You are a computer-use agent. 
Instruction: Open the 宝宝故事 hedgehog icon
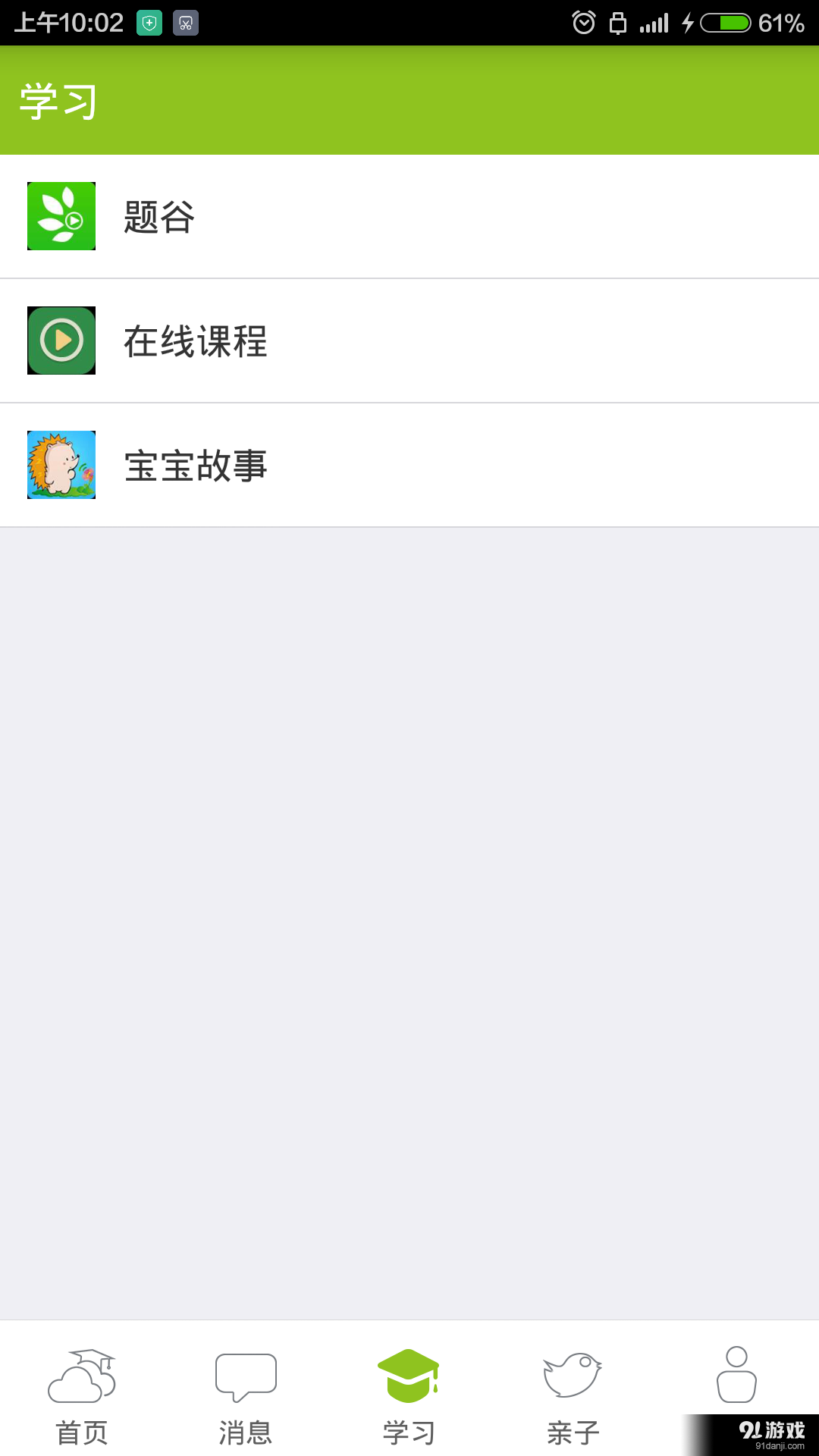61,465
